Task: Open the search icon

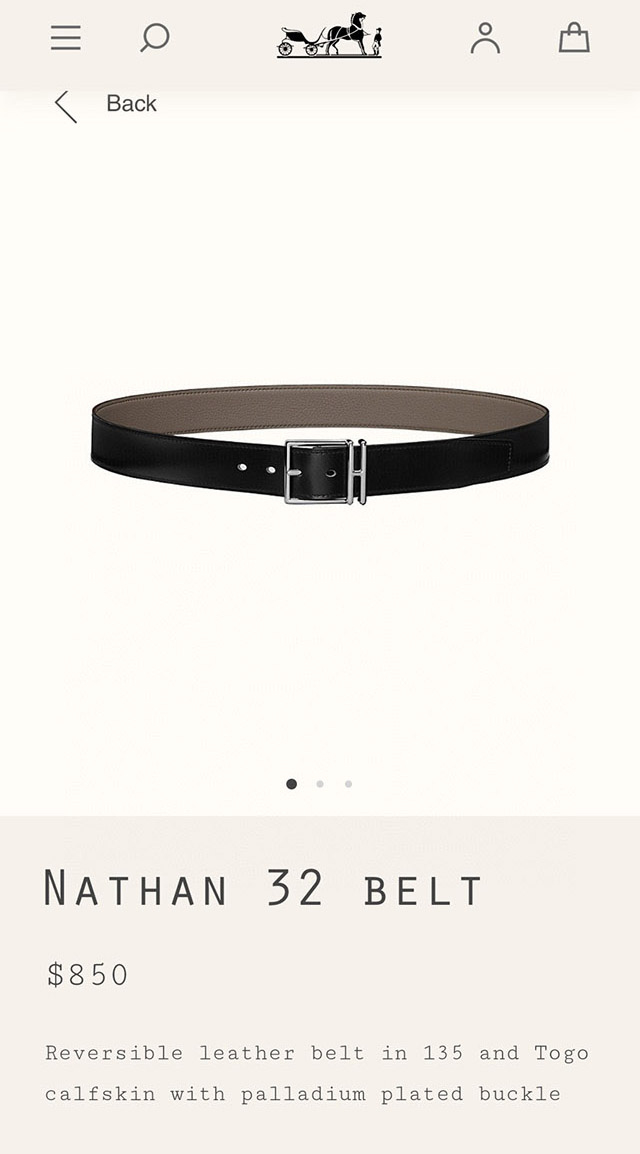Action: (x=154, y=38)
